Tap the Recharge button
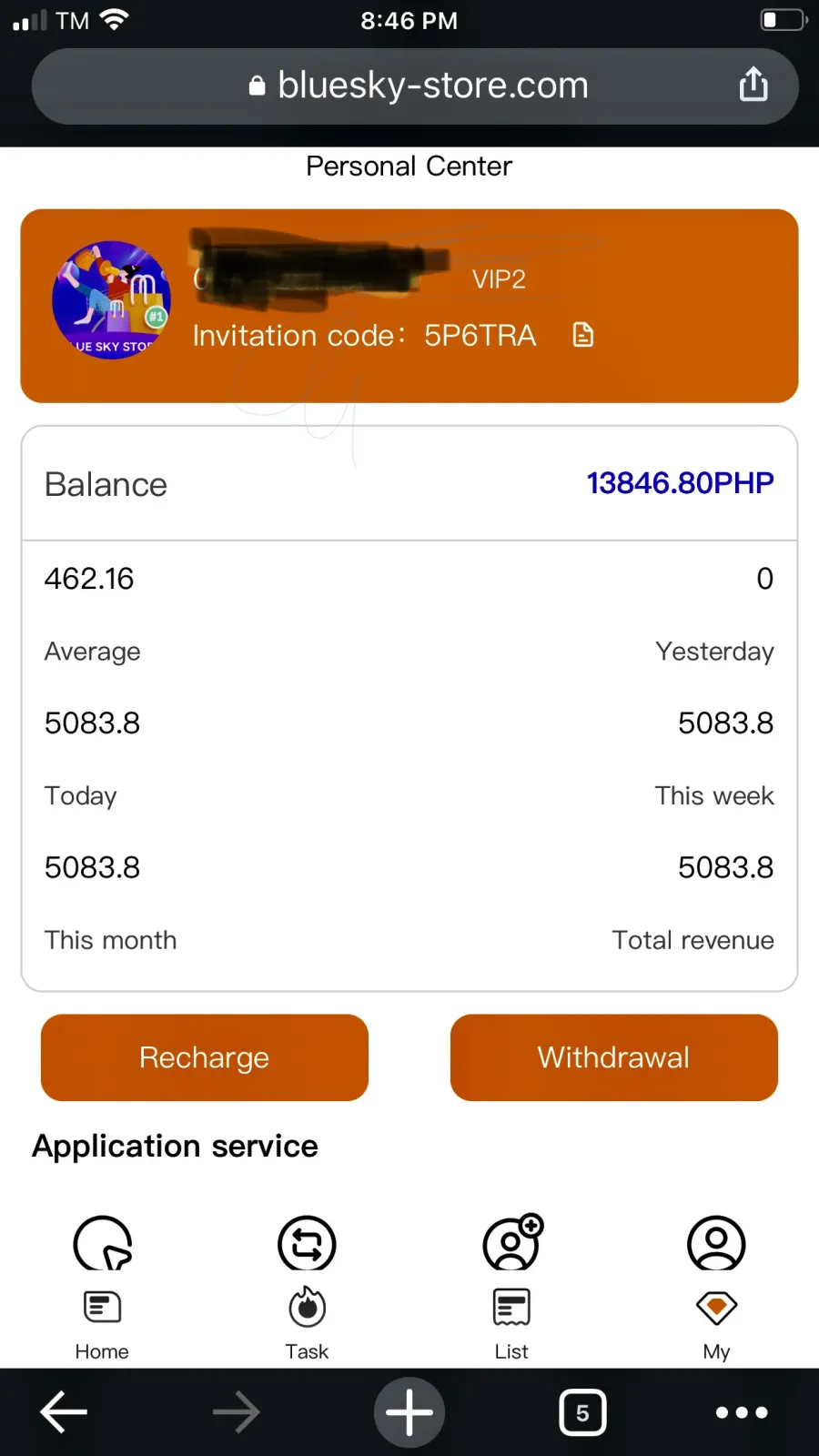This screenshot has width=819, height=1456. (x=205, y=1057)
